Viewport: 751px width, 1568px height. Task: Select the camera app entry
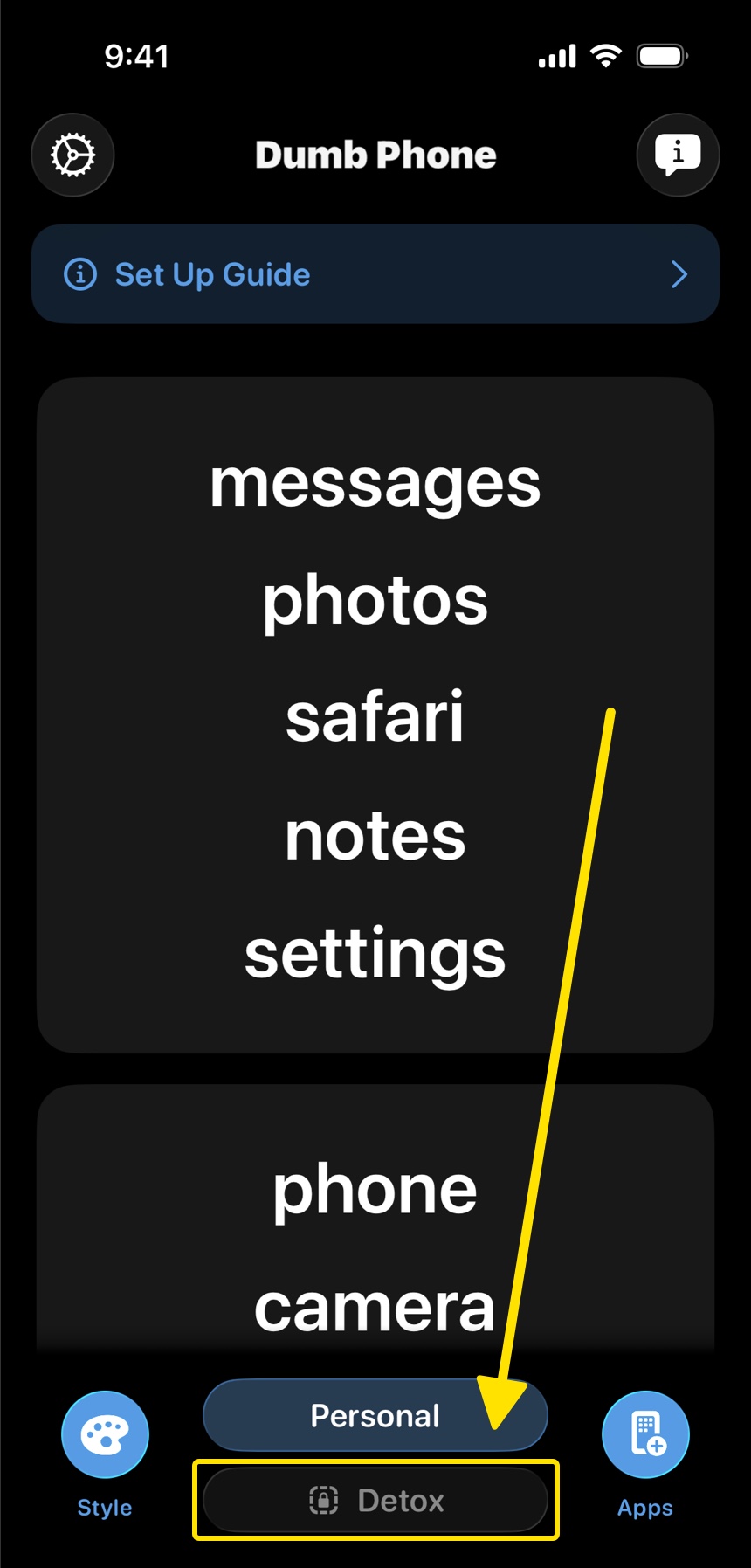pyautogui.click(x=375, y=1308)
